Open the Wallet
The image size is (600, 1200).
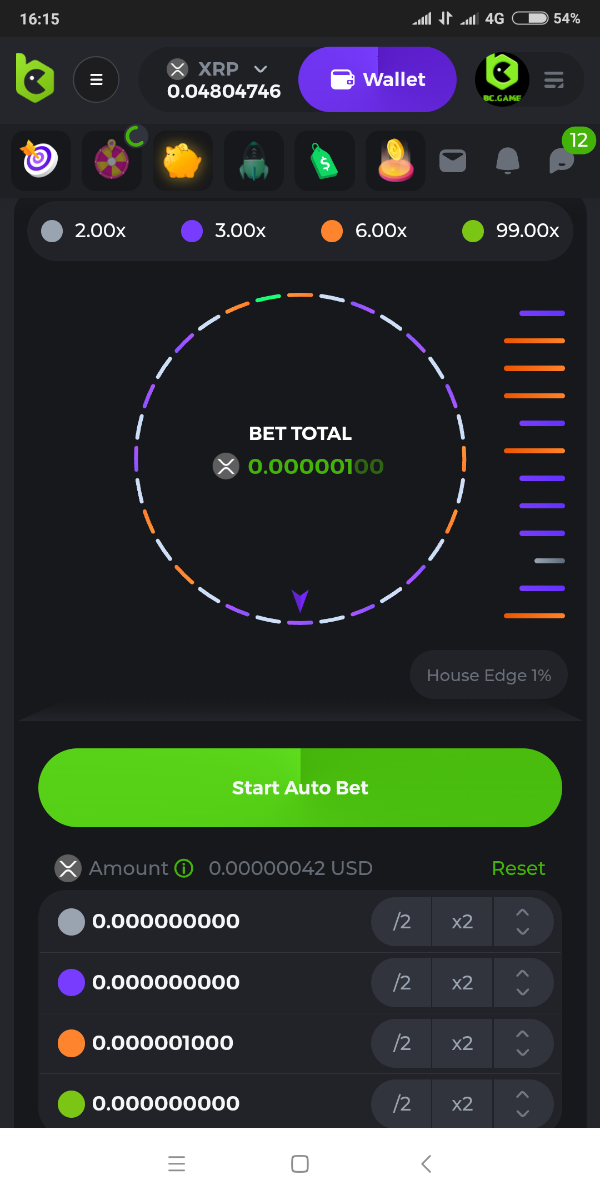[x=377, y=80]
